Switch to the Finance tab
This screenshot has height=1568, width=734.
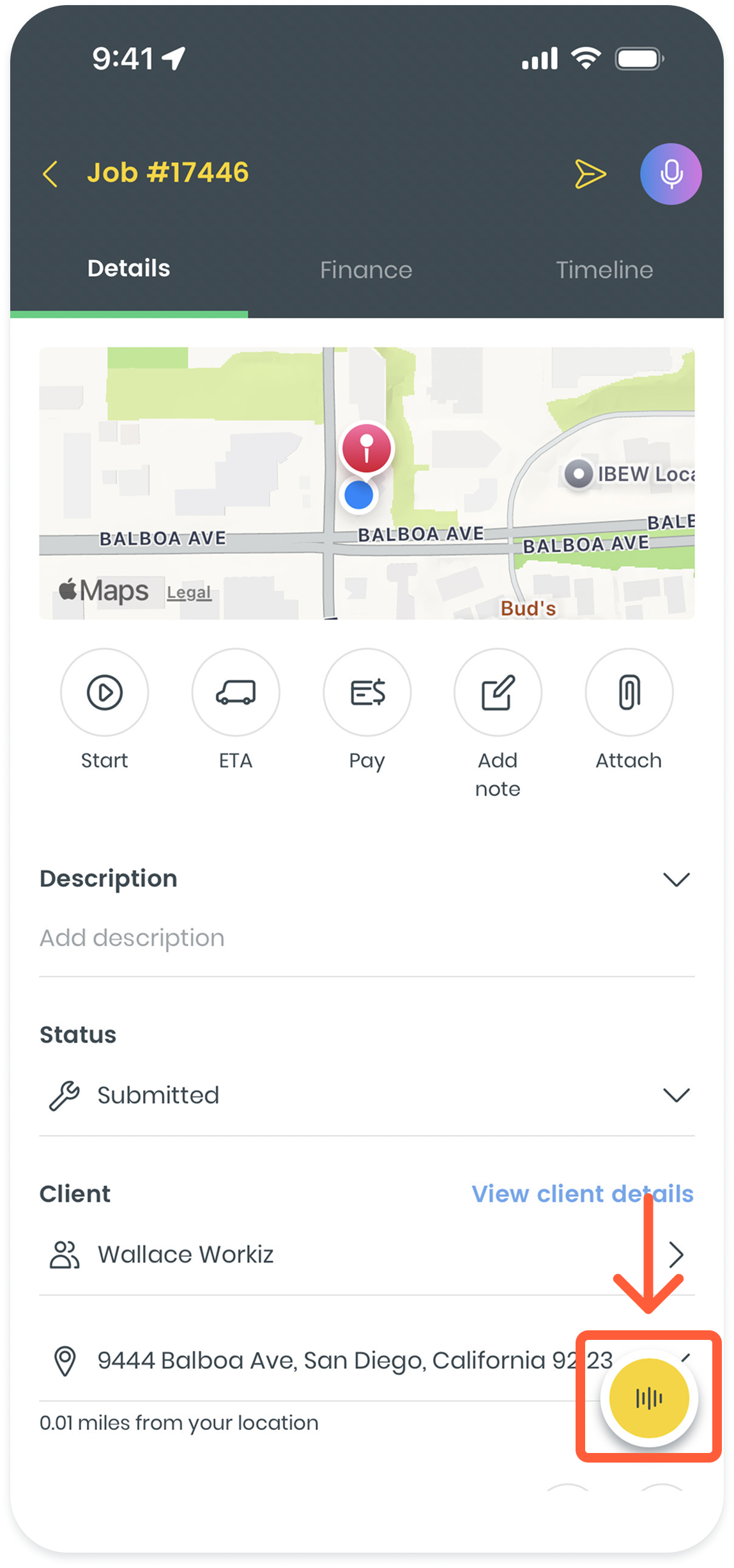(x=366, y=270)
